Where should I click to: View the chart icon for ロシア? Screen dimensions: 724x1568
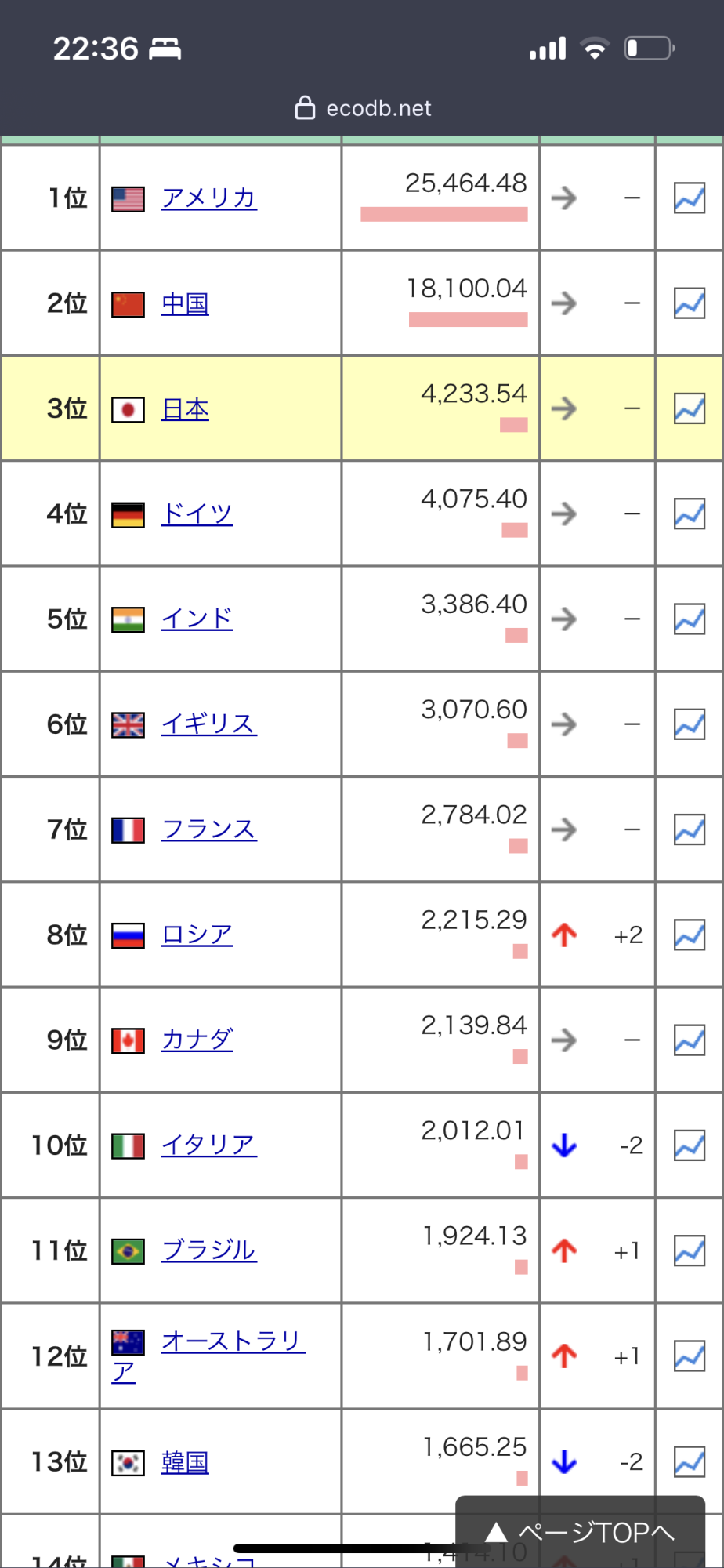coord(690,935)
